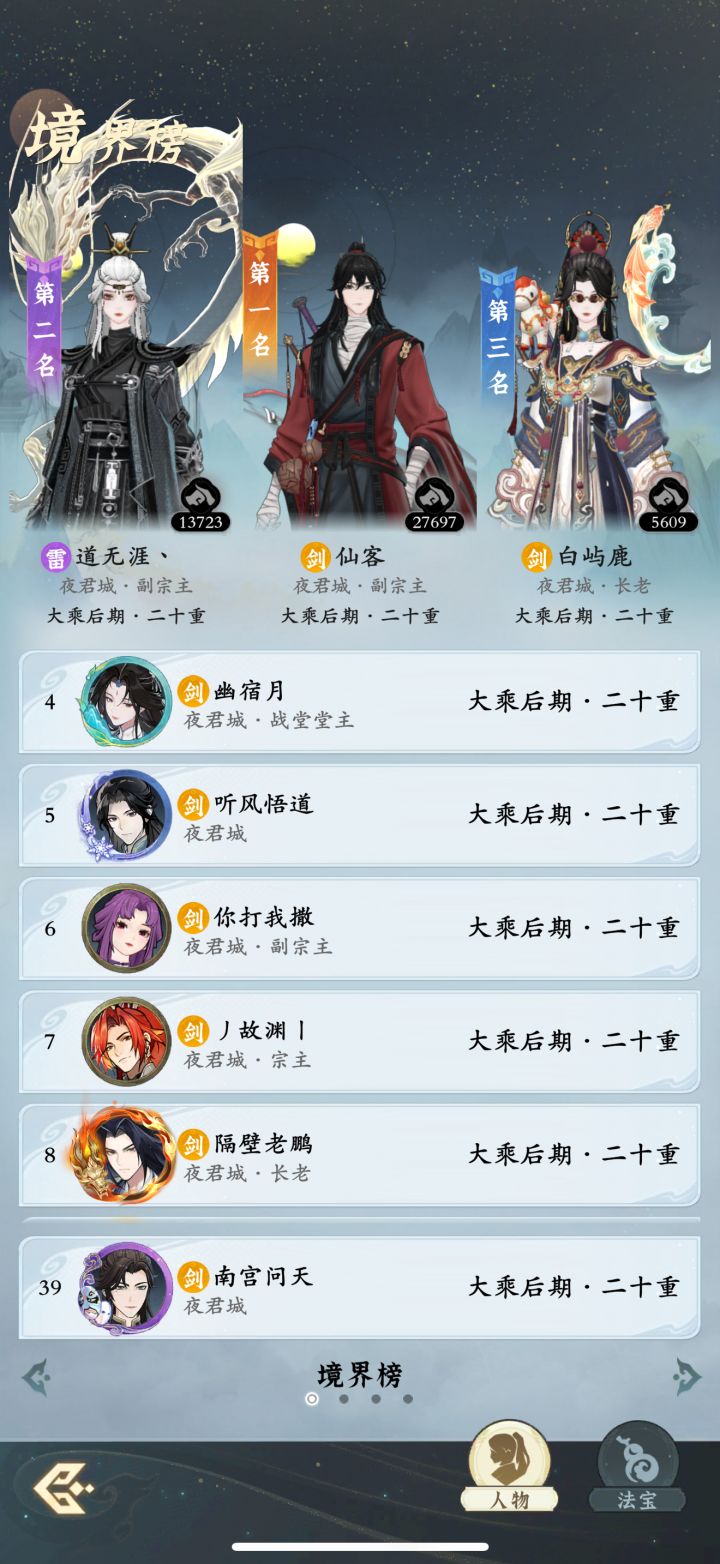
Task: Open rank 4 幽宿月's avatar portrait
Action: [130, 702]
